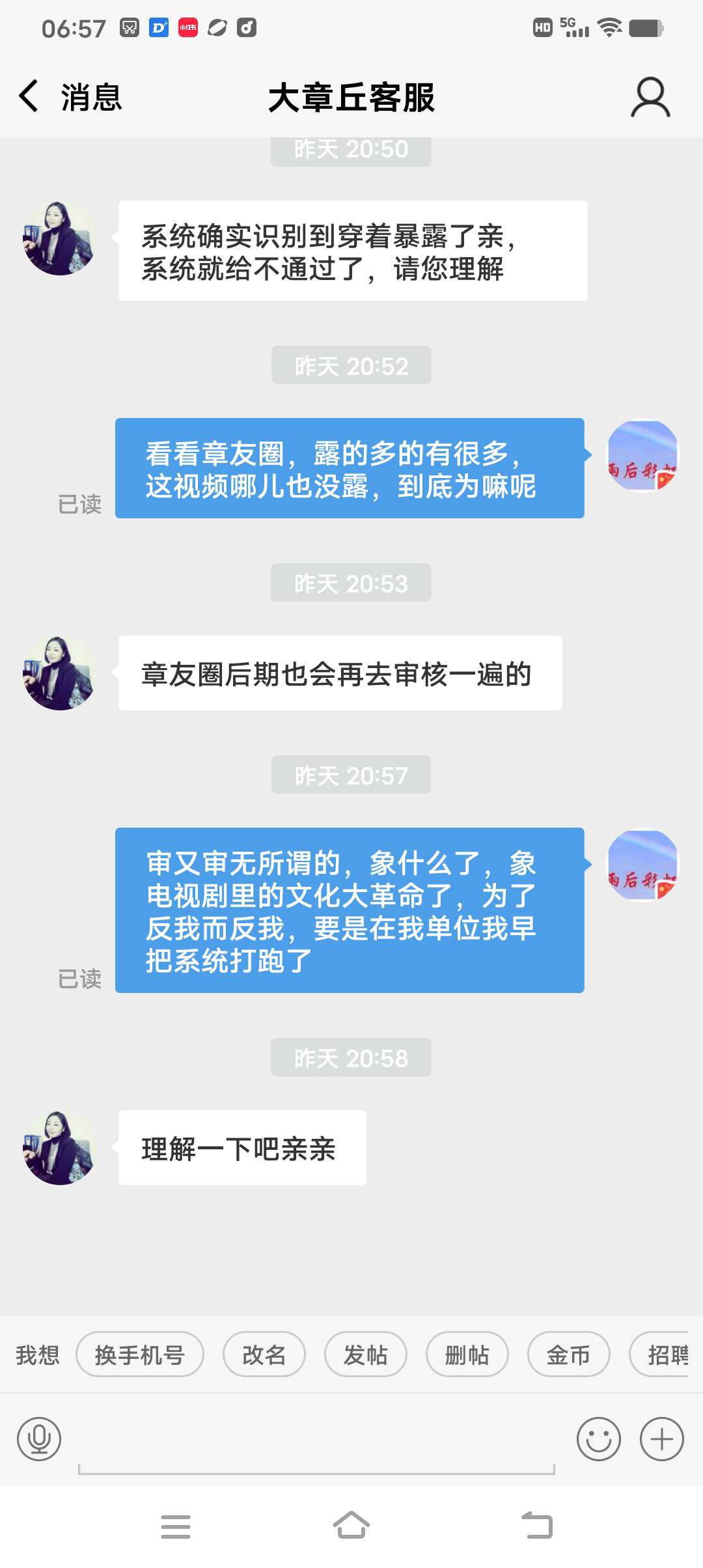Tap the 金币 quick chip
Viewport: 703px width, 1568px height.
point(568,1354)
